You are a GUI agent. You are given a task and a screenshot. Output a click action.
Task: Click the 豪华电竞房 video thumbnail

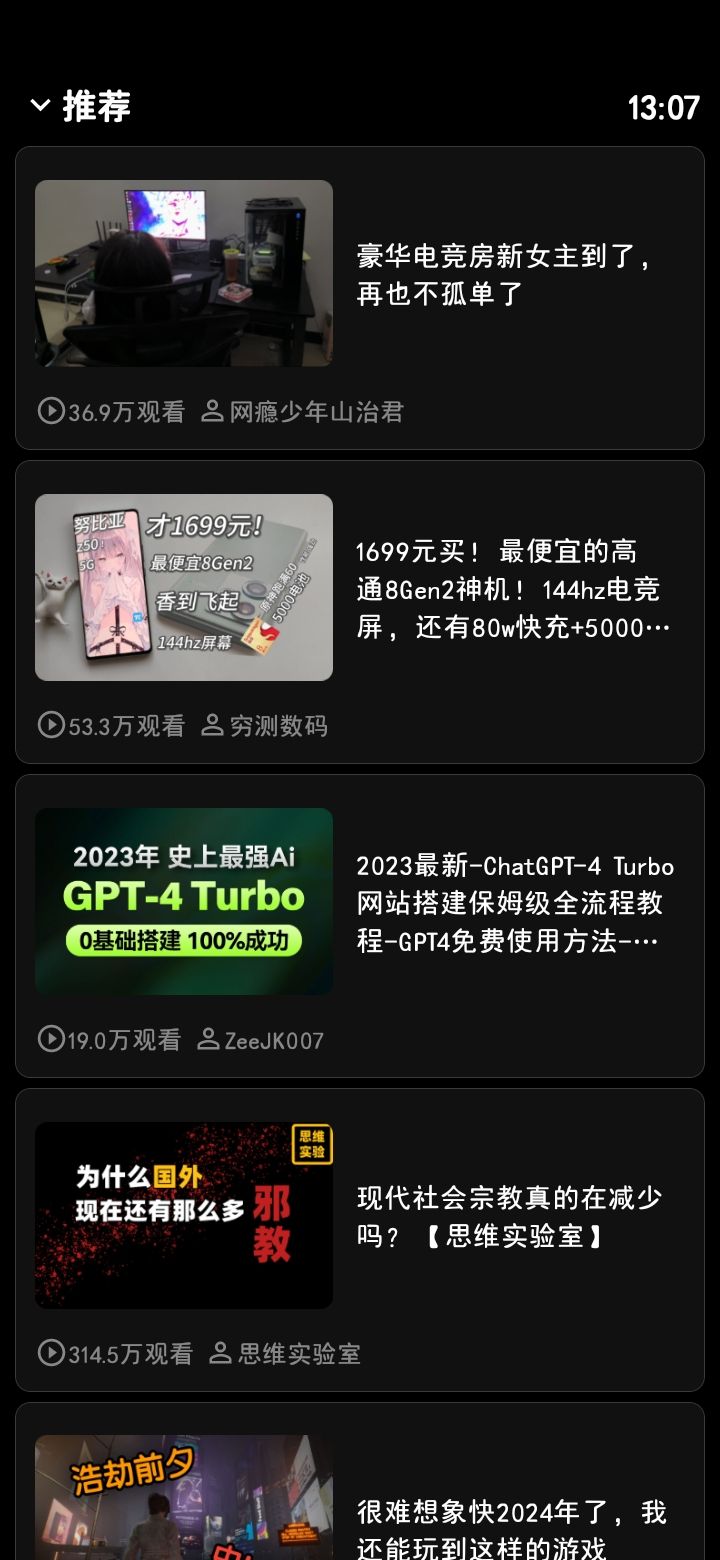(x=184, y=273)
